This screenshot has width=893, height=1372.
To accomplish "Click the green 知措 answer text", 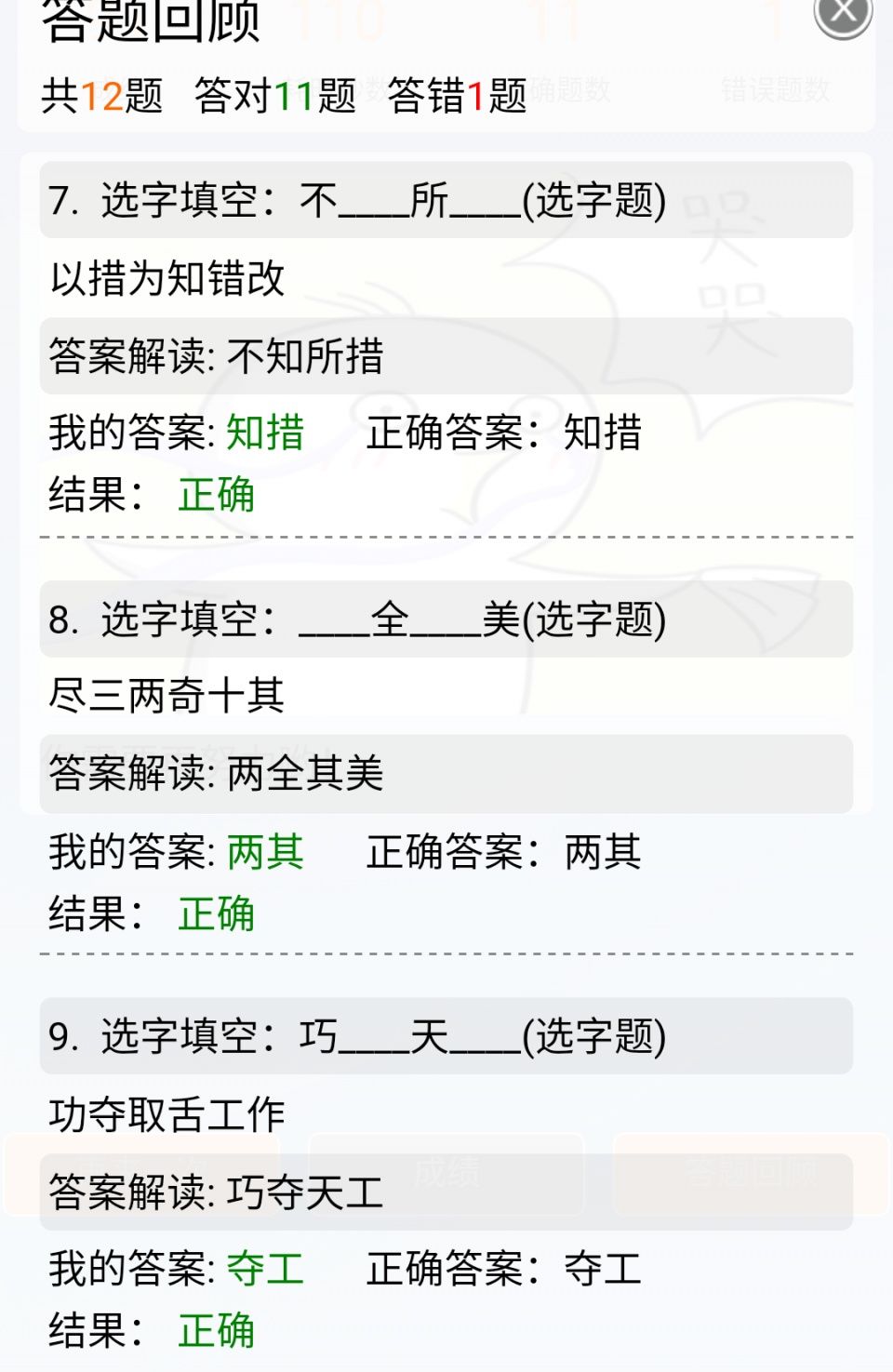I will click(x=267, y=430).
